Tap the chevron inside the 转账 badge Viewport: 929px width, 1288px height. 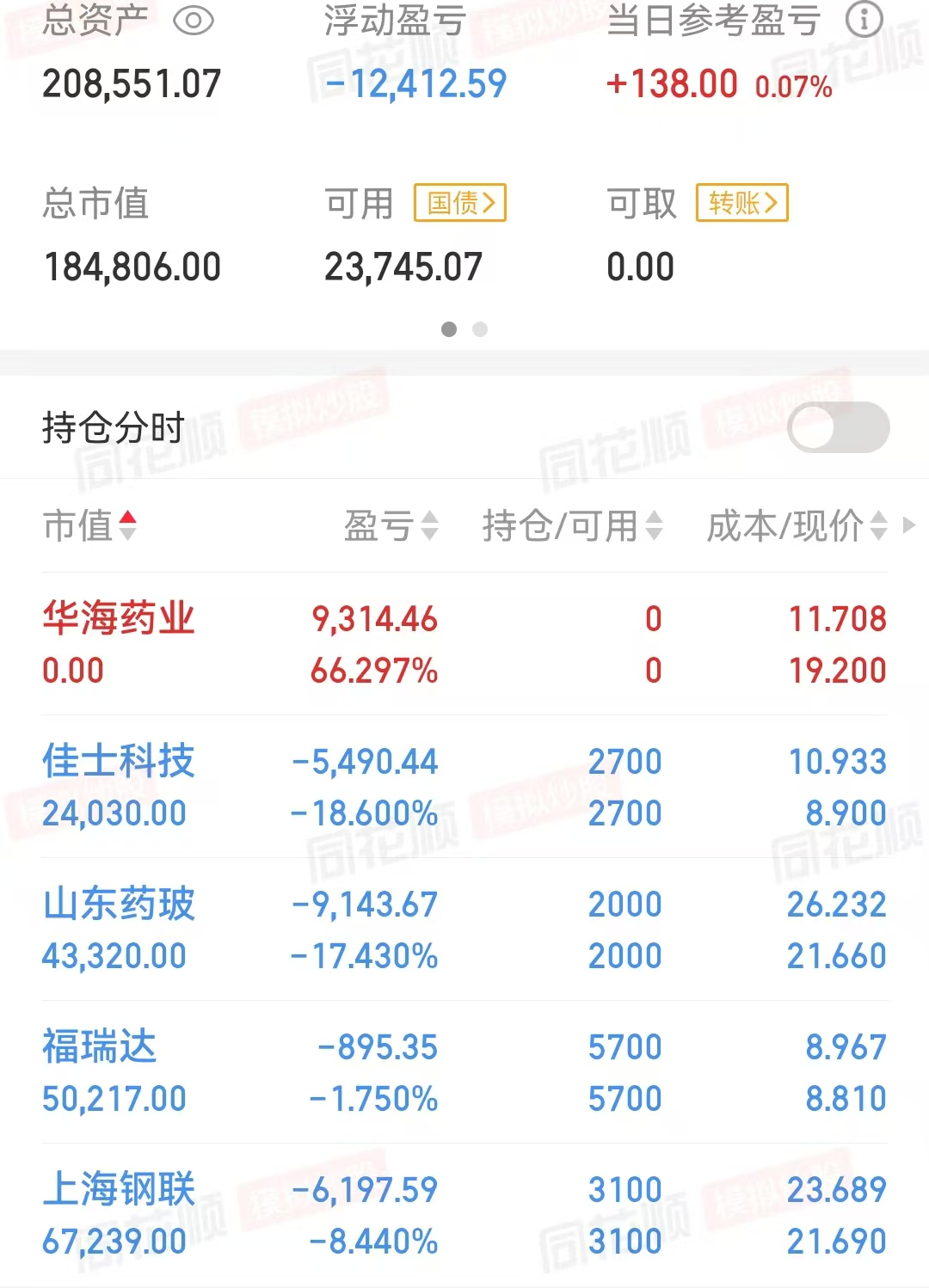772,203
